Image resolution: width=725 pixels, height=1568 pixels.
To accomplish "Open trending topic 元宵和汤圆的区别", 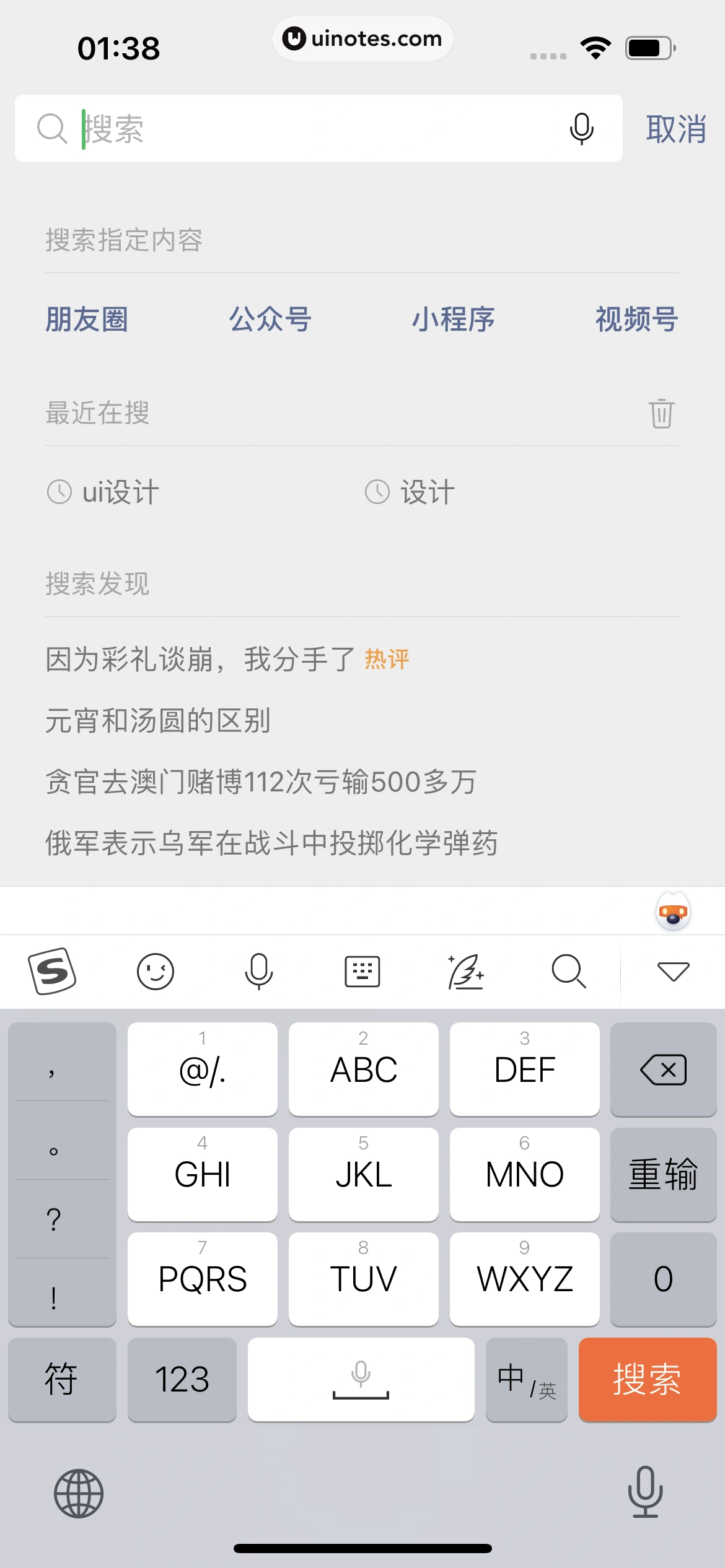I will [x=162, y=720].
